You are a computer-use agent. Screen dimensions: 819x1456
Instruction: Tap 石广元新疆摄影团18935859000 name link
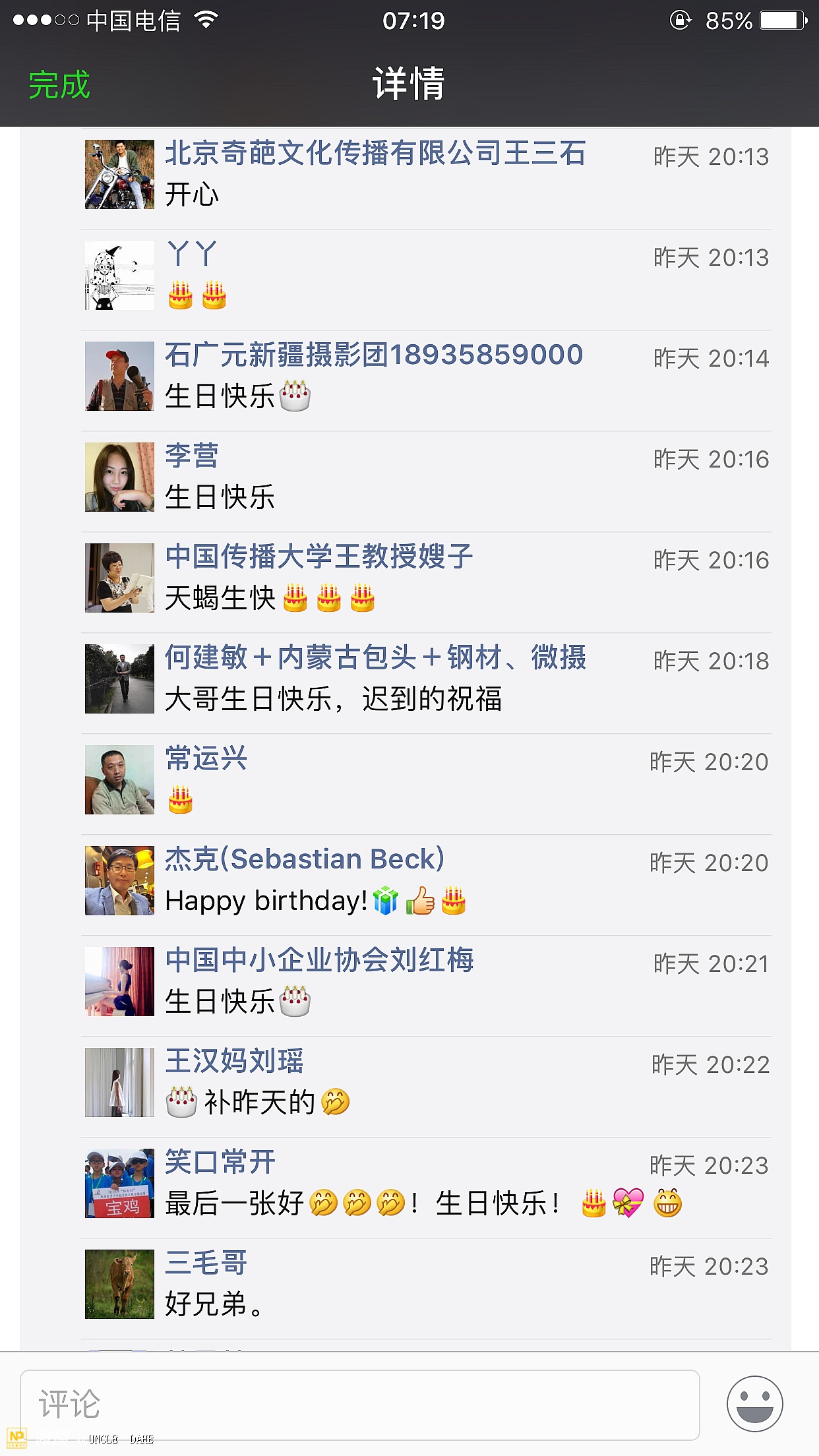tap(373, 355)
